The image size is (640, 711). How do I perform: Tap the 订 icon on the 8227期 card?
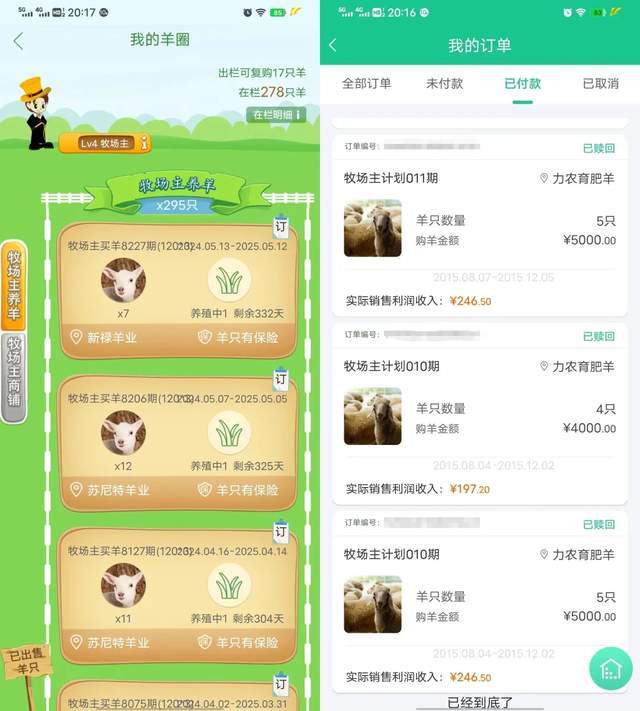tap(281, 226)
